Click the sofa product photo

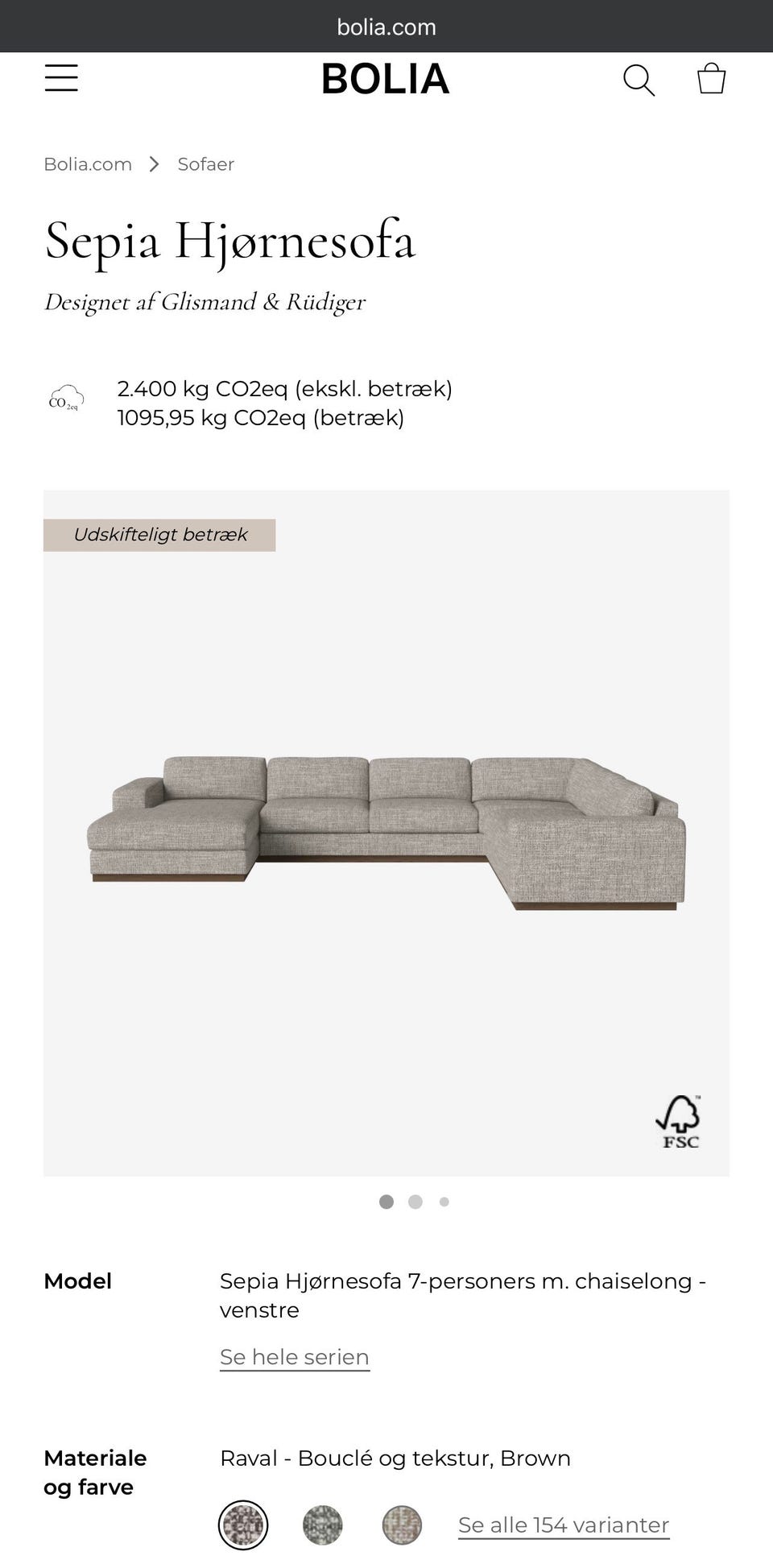[x=386, y=838]
